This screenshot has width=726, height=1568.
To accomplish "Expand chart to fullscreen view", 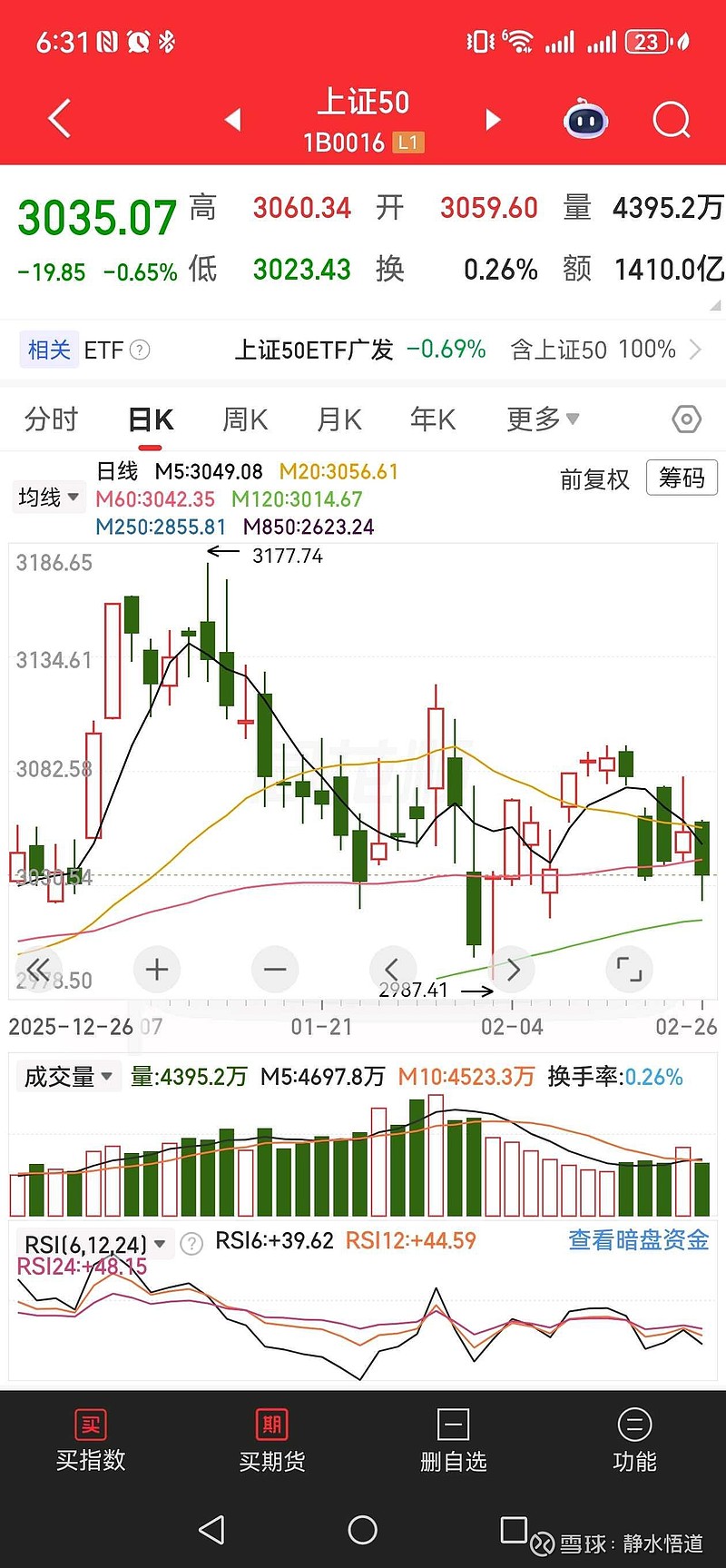I will click(x=629, y=969).
